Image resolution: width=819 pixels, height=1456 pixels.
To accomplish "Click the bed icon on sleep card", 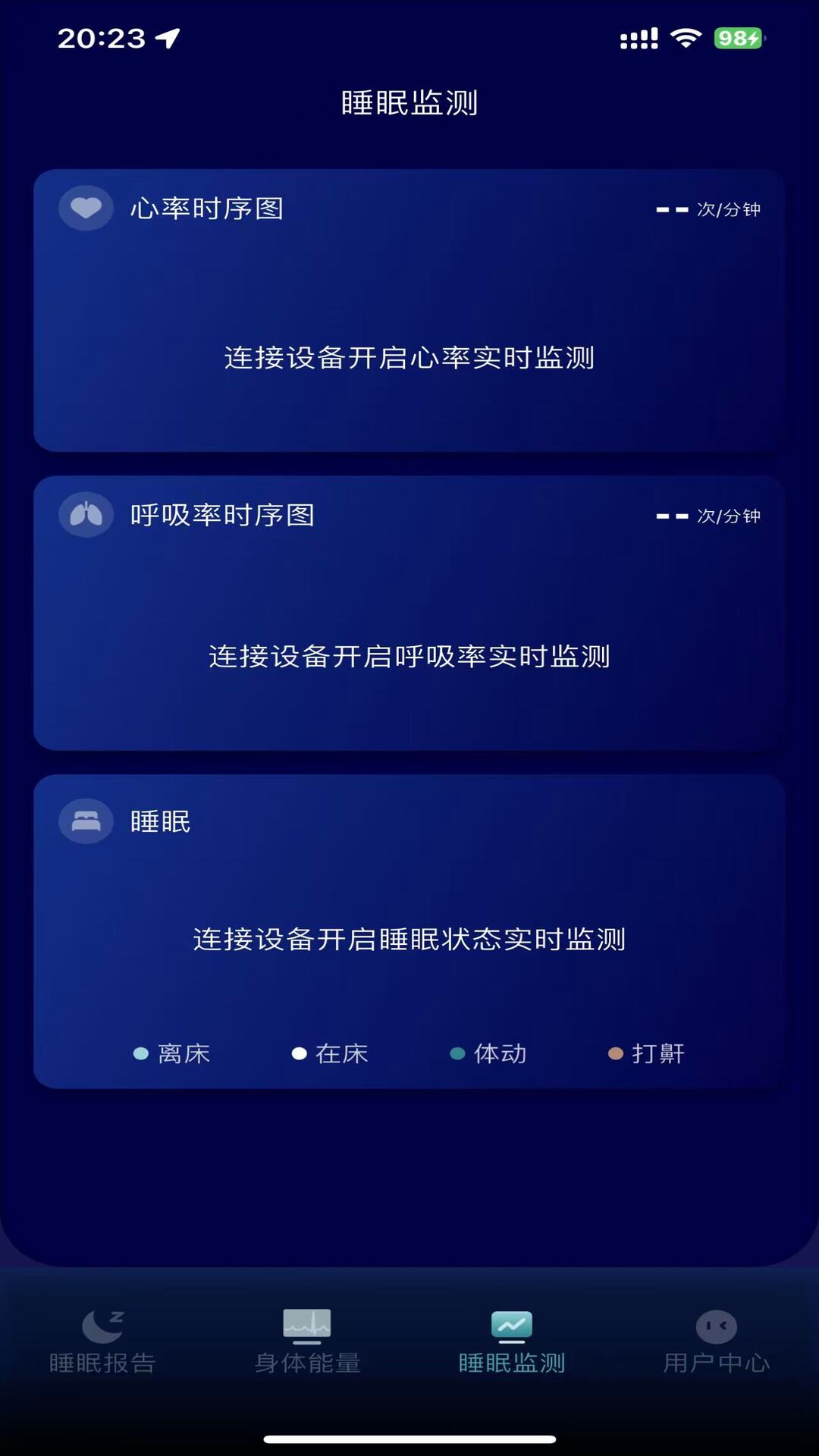I will point(86,821).
